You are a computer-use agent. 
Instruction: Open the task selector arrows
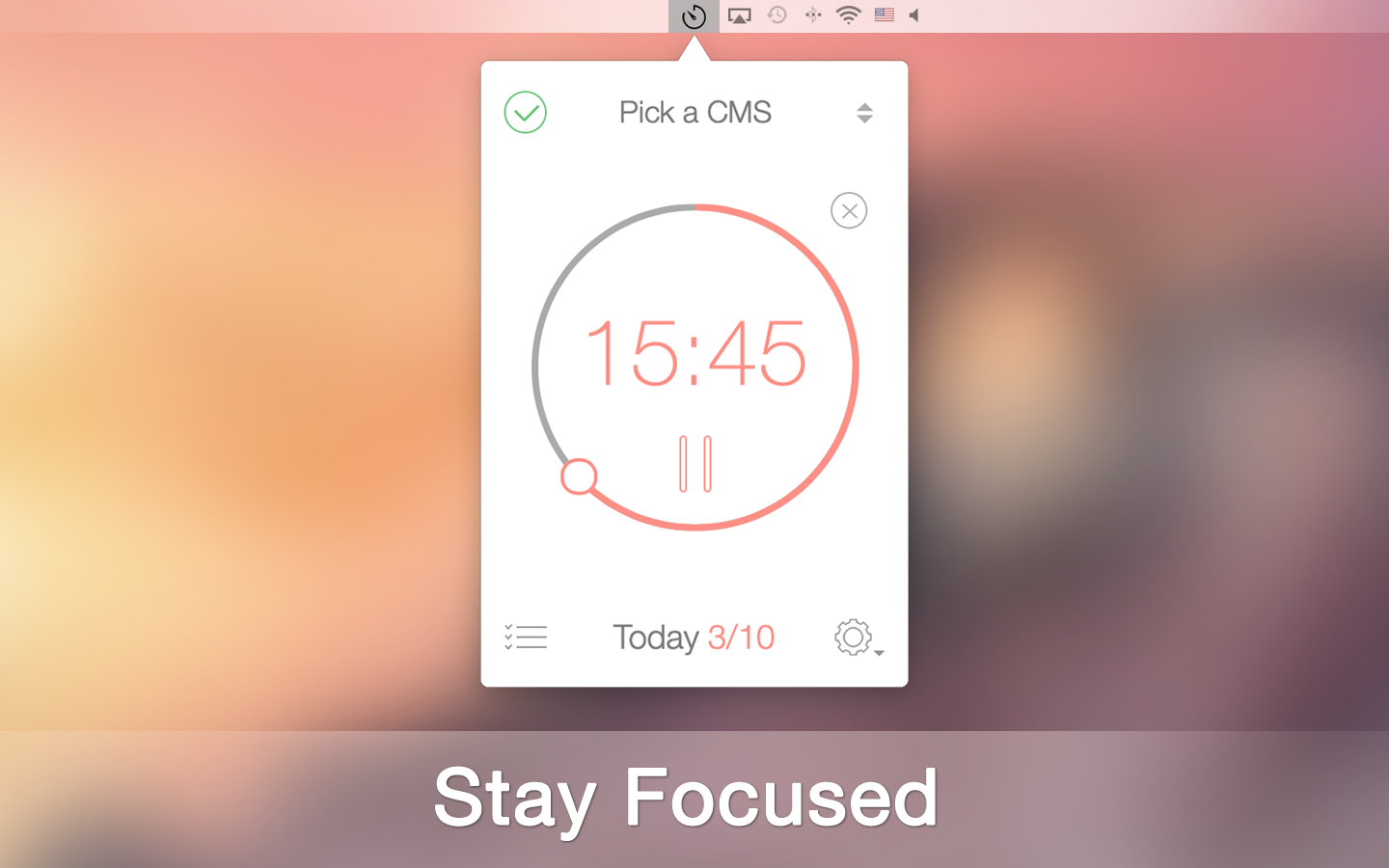(x=864, y=113)
